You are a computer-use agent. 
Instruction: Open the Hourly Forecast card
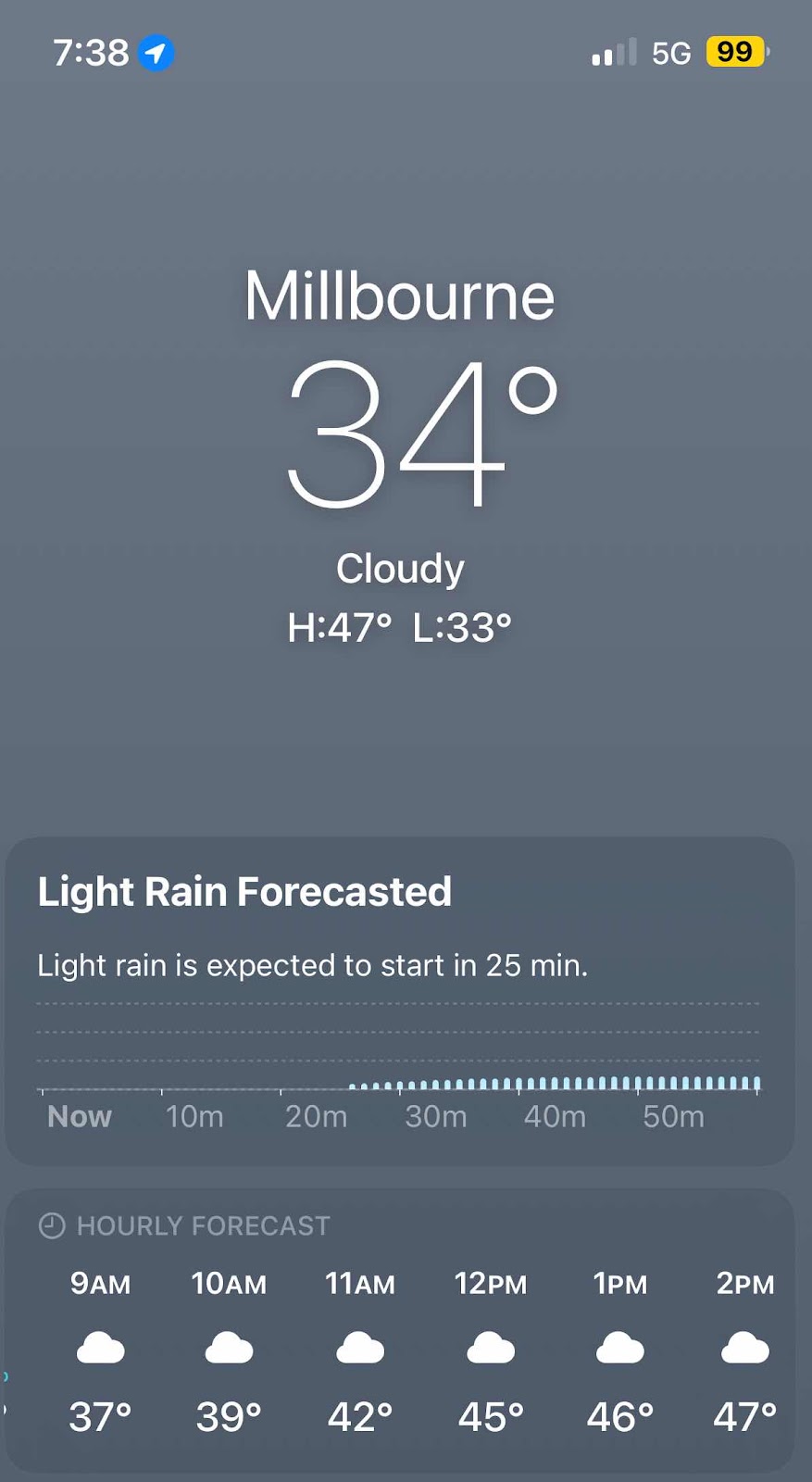coord(399,1329)
